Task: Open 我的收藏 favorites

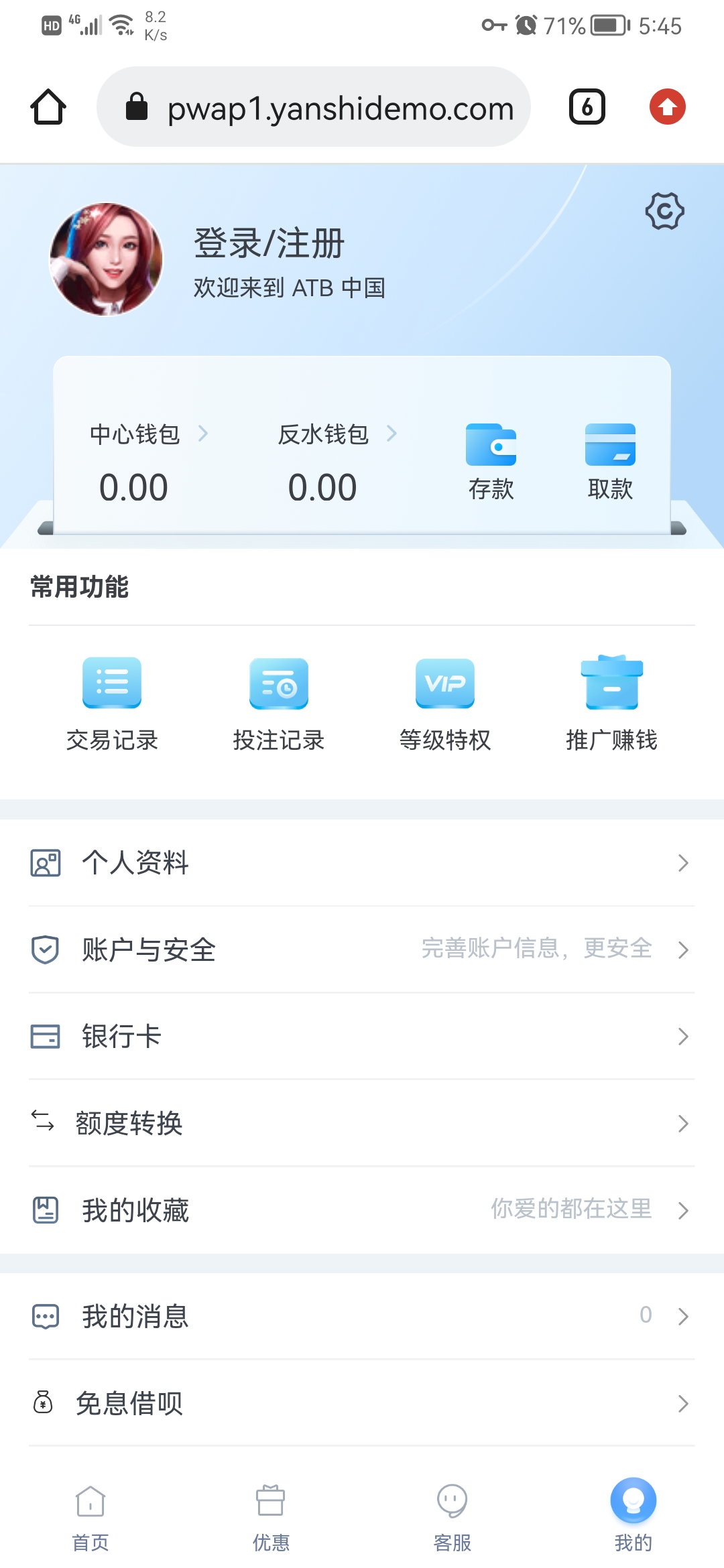Action: (362, 1210)
